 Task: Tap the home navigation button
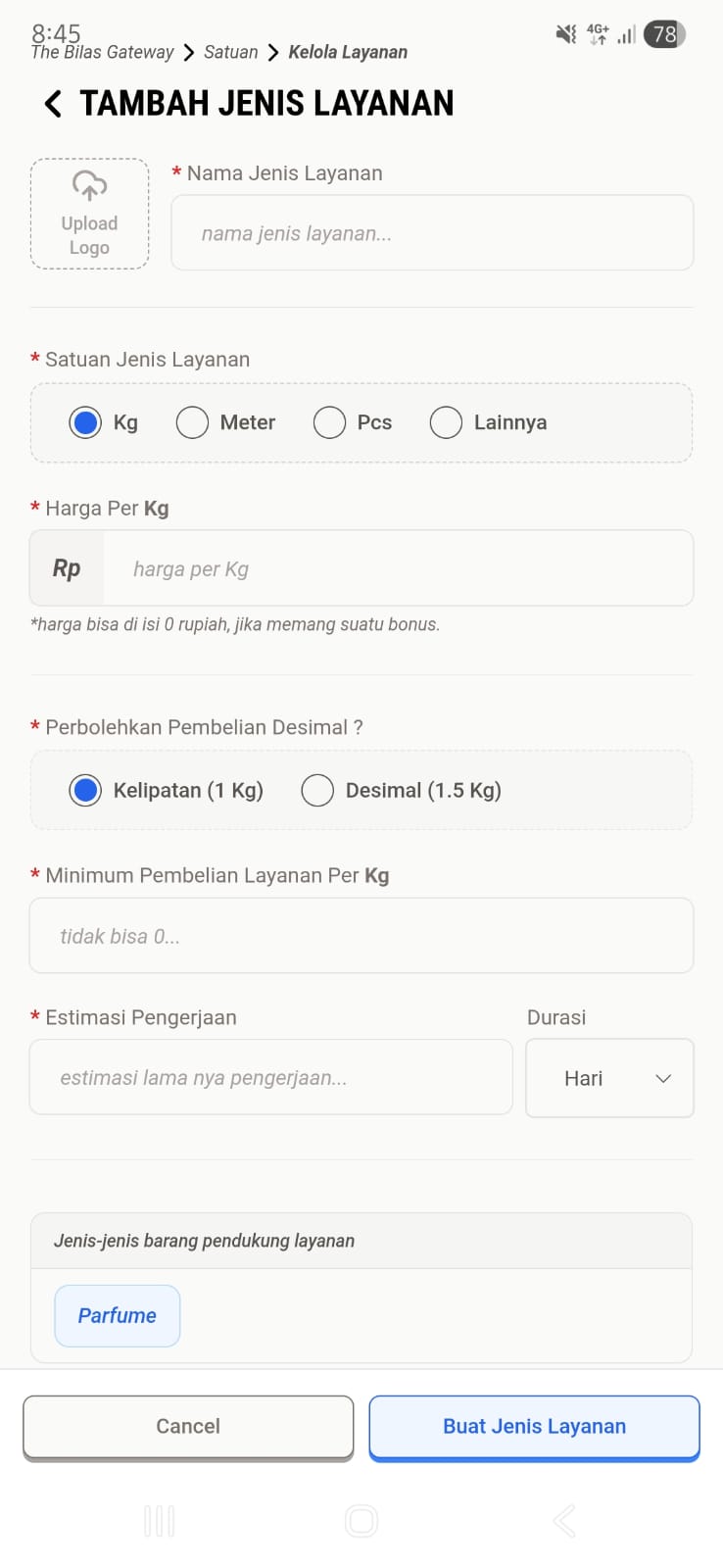point(361,1521)
